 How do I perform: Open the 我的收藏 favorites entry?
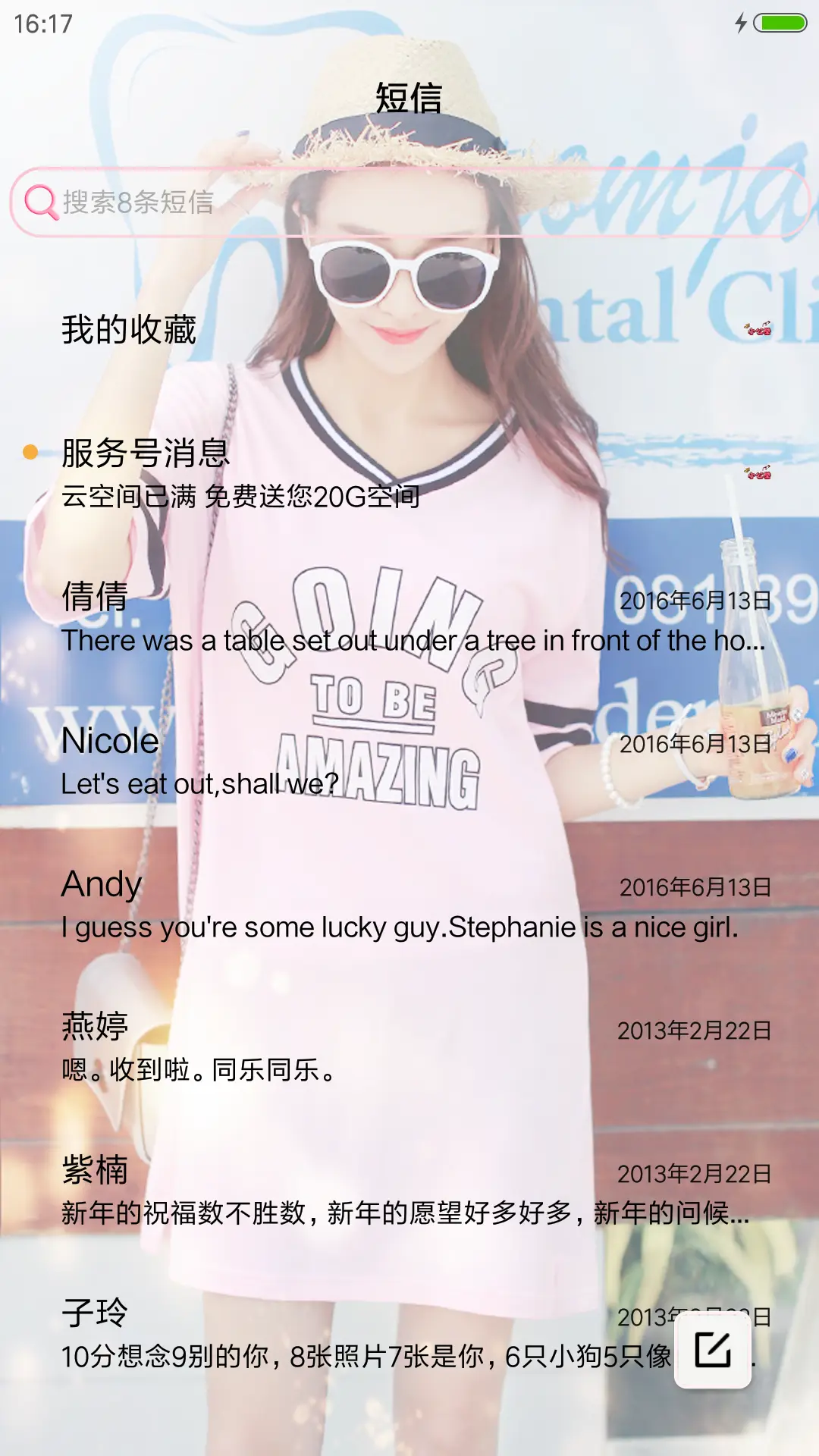[x=128, y=328]
